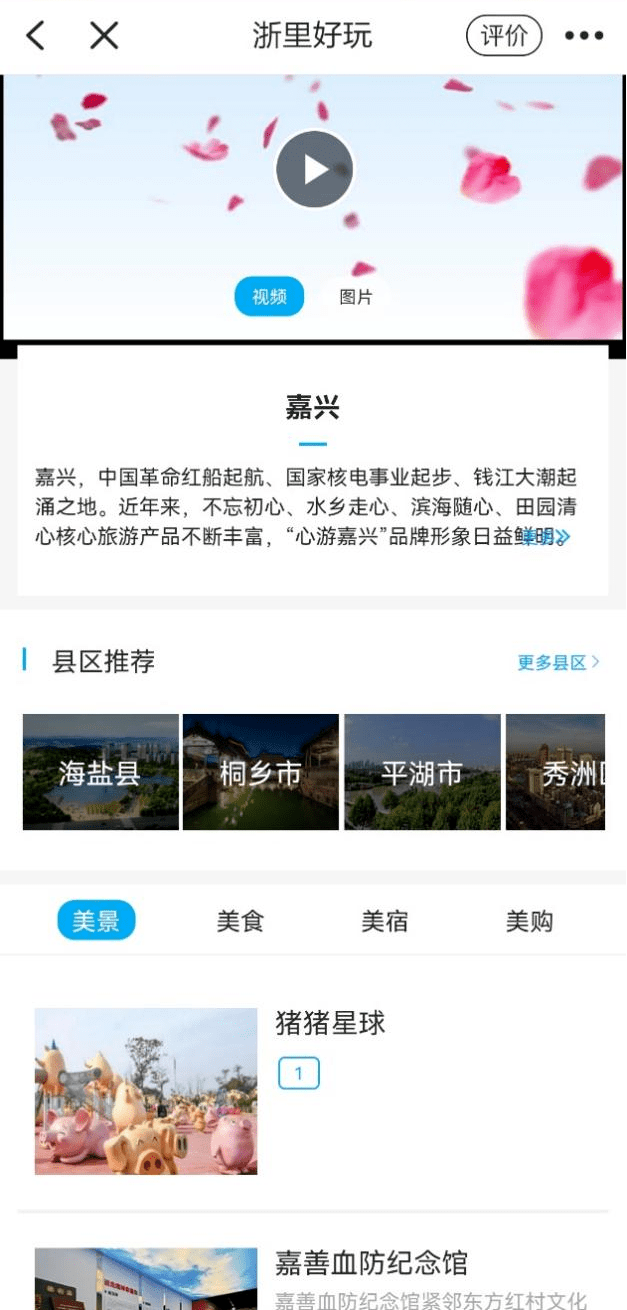This screenshot has height=1310, width=627.
Task: Open the 平湖市 district card
Action: [x=422, y=772]
